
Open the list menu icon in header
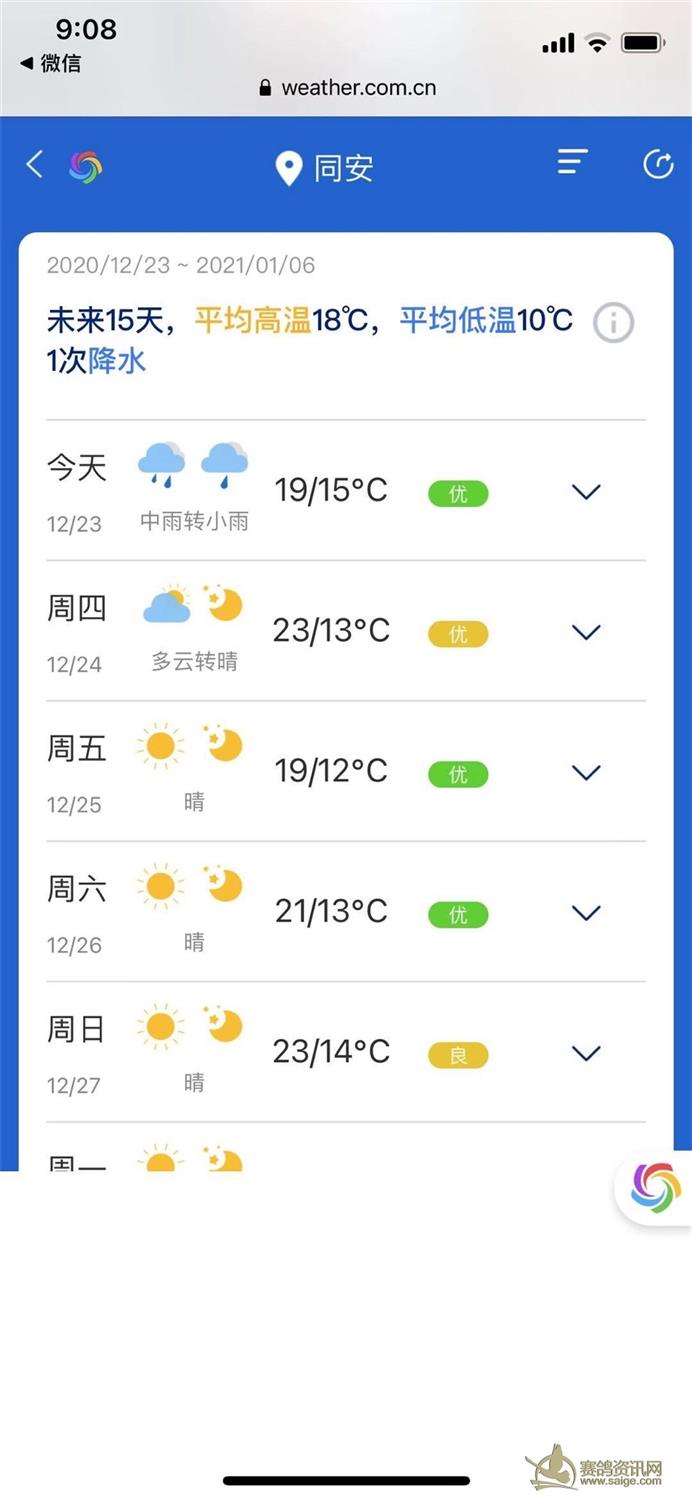coord(572,163)
